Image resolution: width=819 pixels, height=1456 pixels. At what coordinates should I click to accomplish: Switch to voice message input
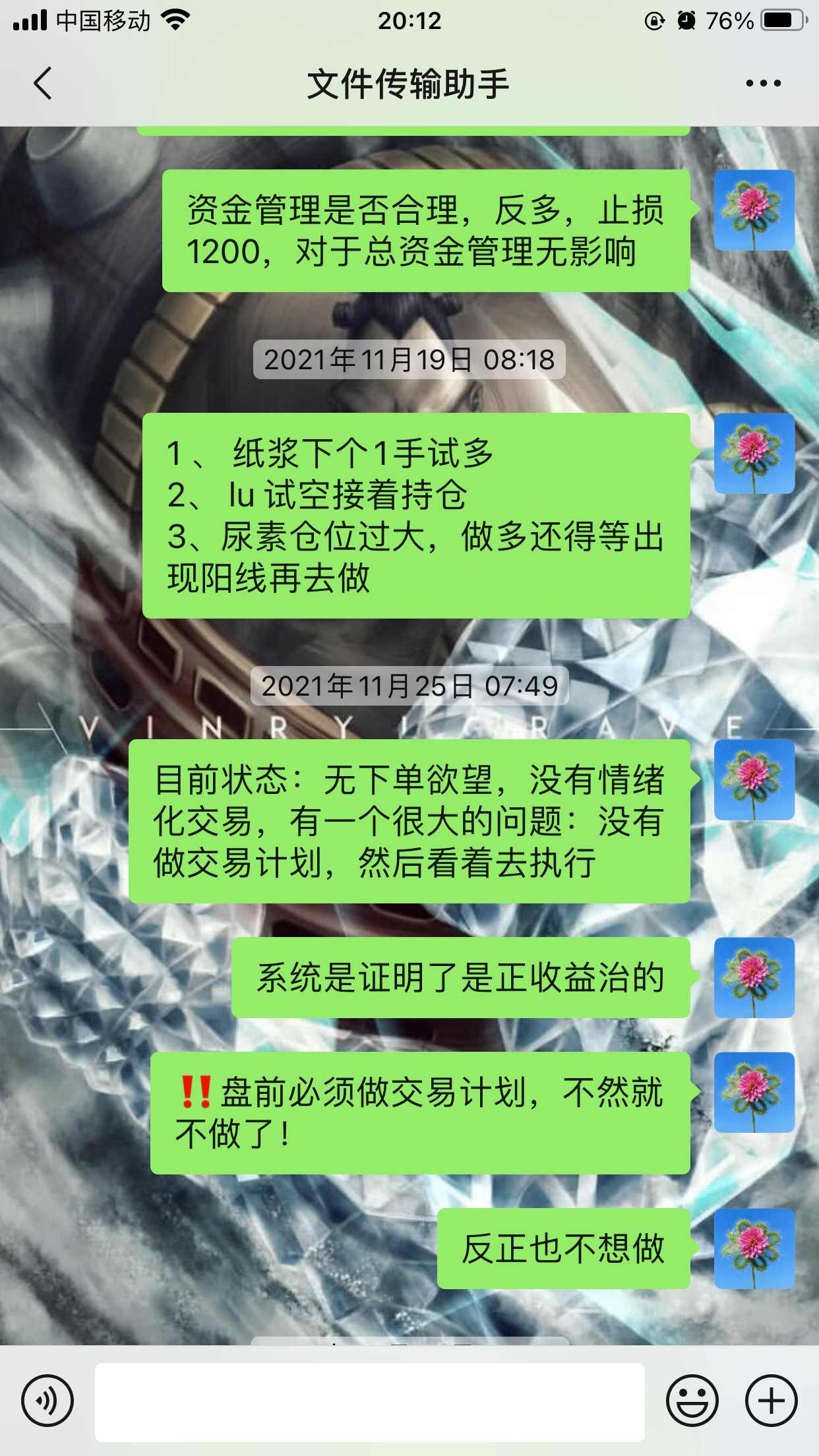47,1401
